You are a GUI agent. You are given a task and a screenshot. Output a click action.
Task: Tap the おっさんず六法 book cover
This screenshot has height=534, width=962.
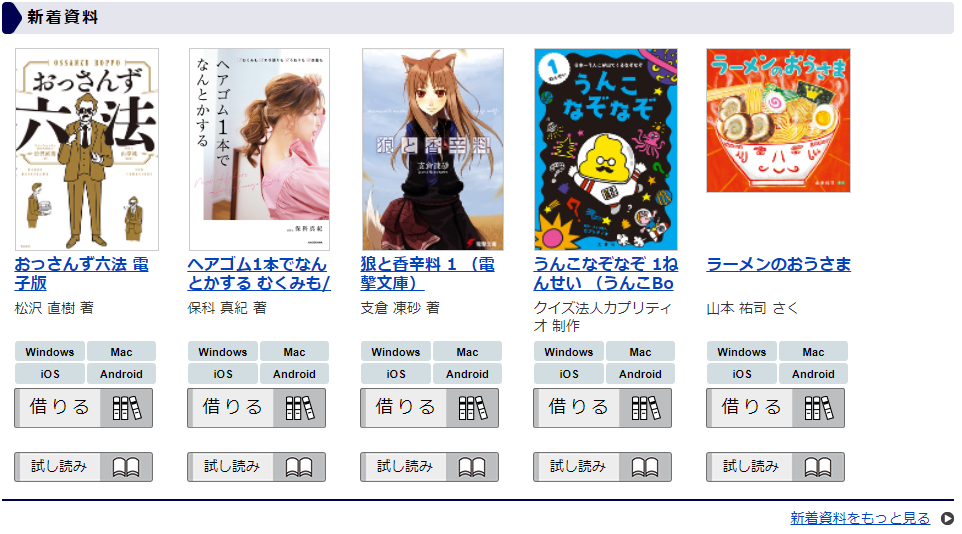(x=87, y=149)
